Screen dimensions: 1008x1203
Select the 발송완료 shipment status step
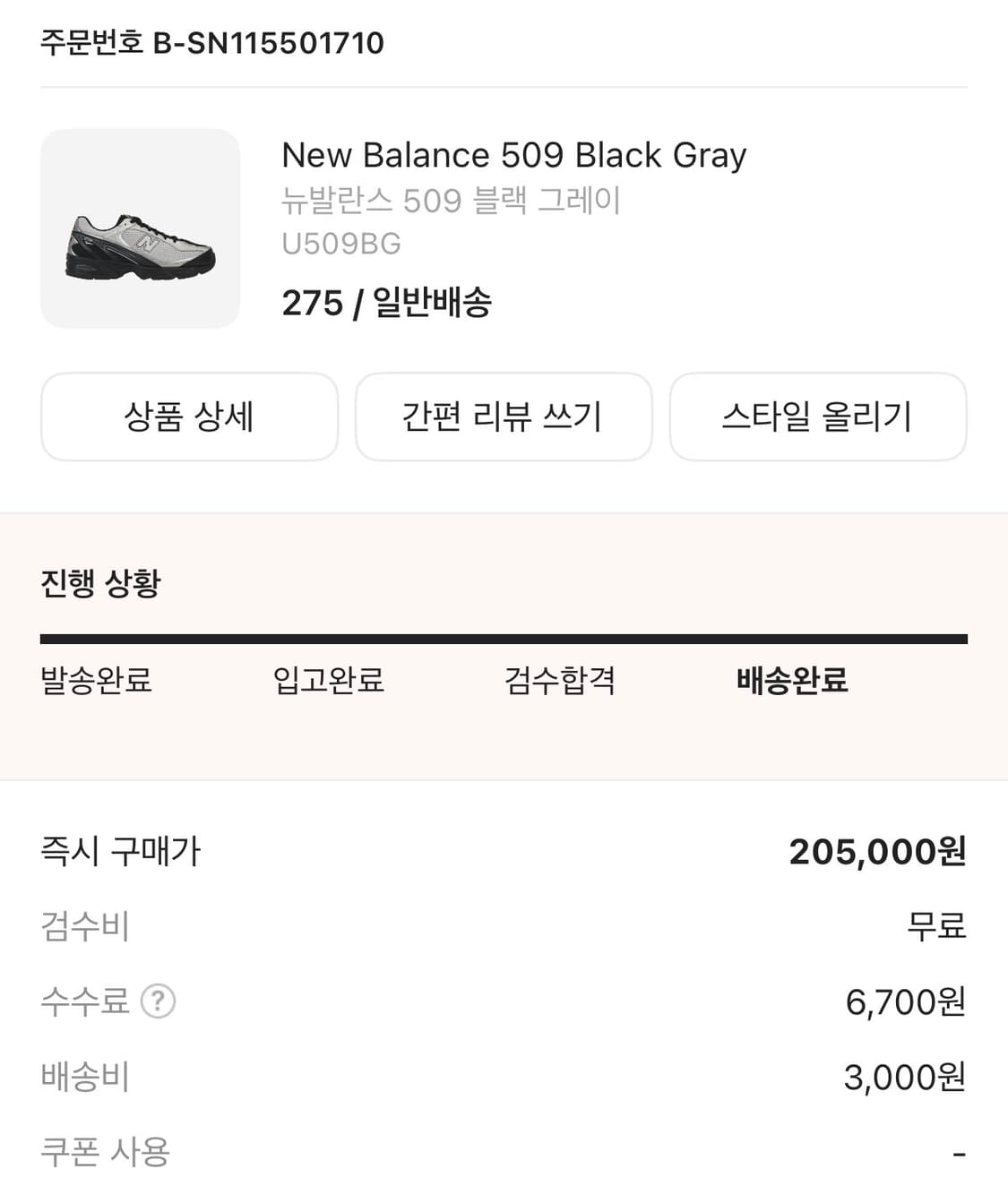96,682
